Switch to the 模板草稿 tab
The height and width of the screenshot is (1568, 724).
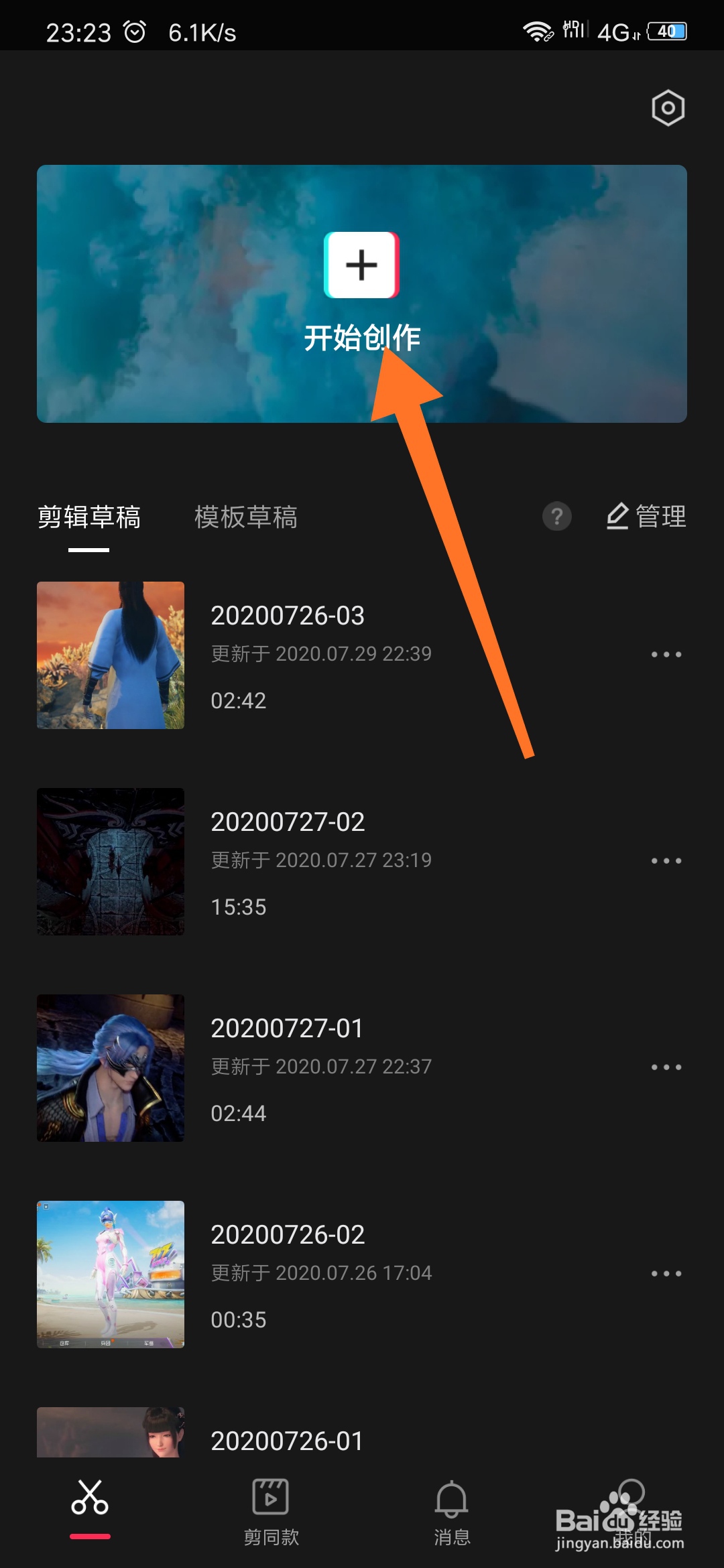[x=246, y=518]
